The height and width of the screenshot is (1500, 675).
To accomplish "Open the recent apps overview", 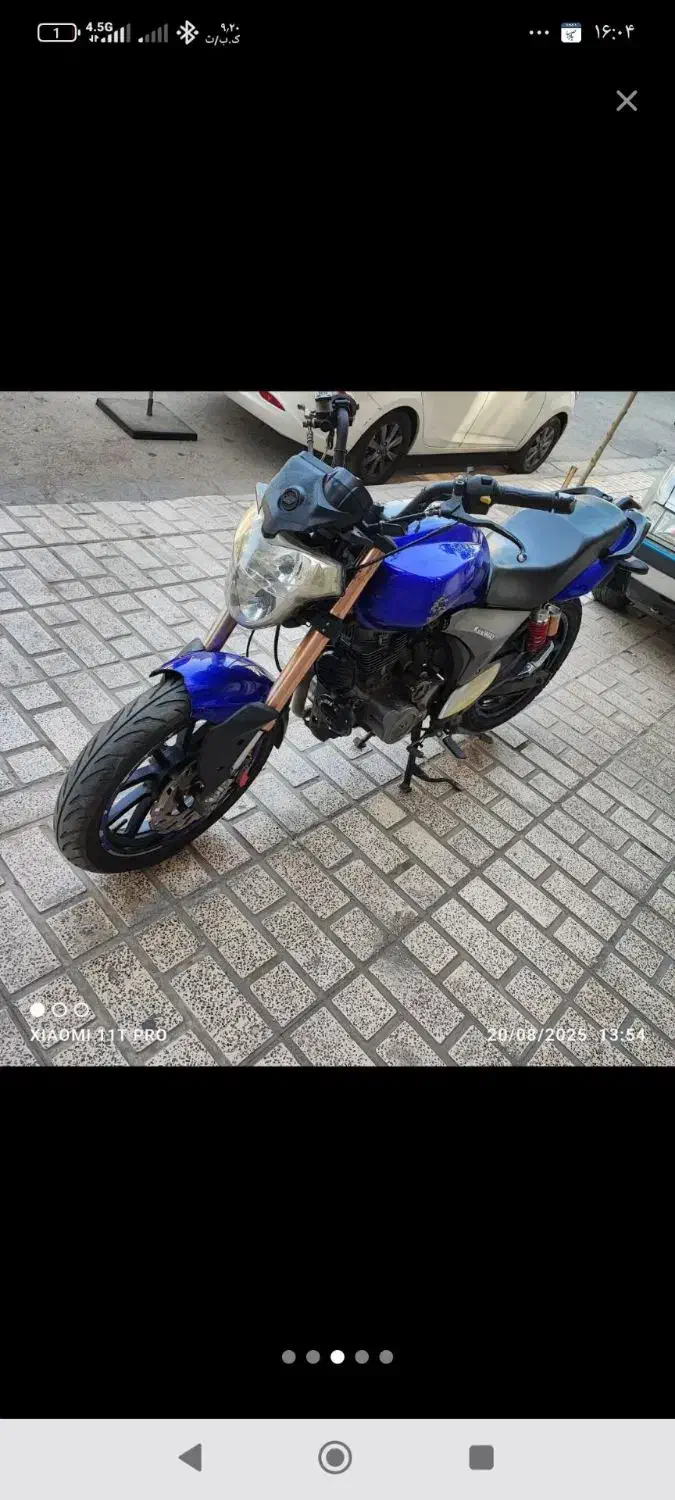I will click(x=481, y=1457).
